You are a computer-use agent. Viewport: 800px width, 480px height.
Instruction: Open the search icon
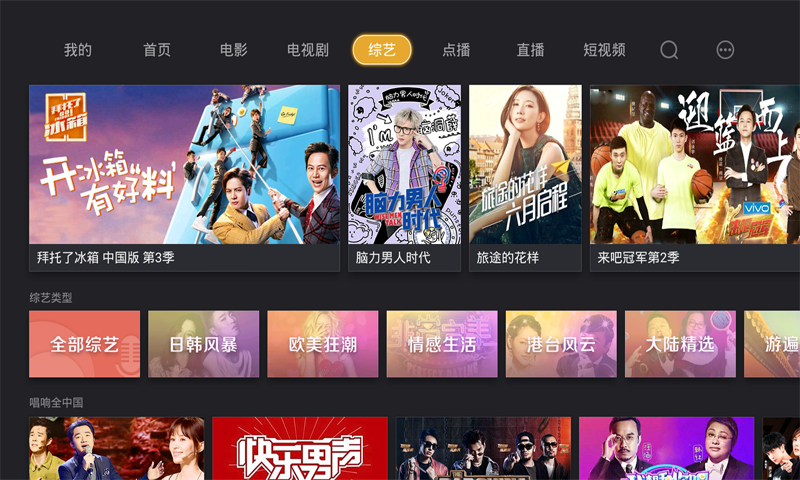[669, 50]
